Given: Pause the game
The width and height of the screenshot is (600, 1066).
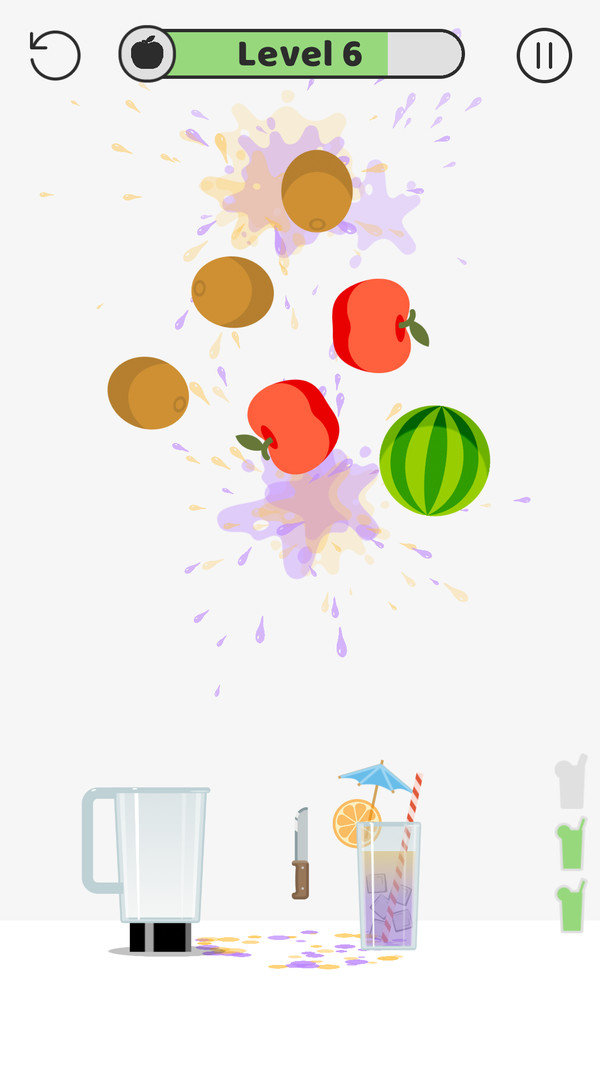Looking at the screenshot, I should pyautogui.click(x=544, y=55).
